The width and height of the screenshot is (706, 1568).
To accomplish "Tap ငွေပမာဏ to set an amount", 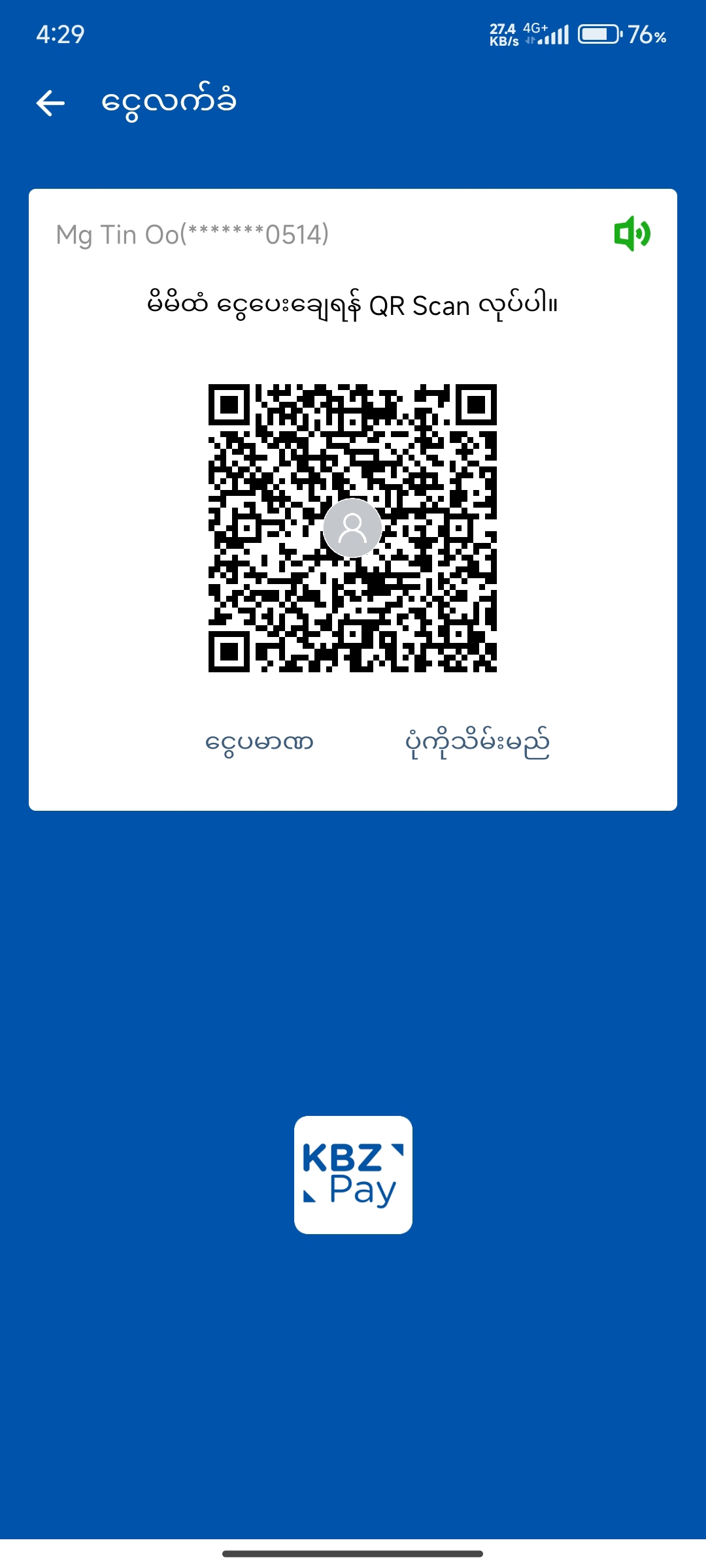I will click(x=260, y=743).
